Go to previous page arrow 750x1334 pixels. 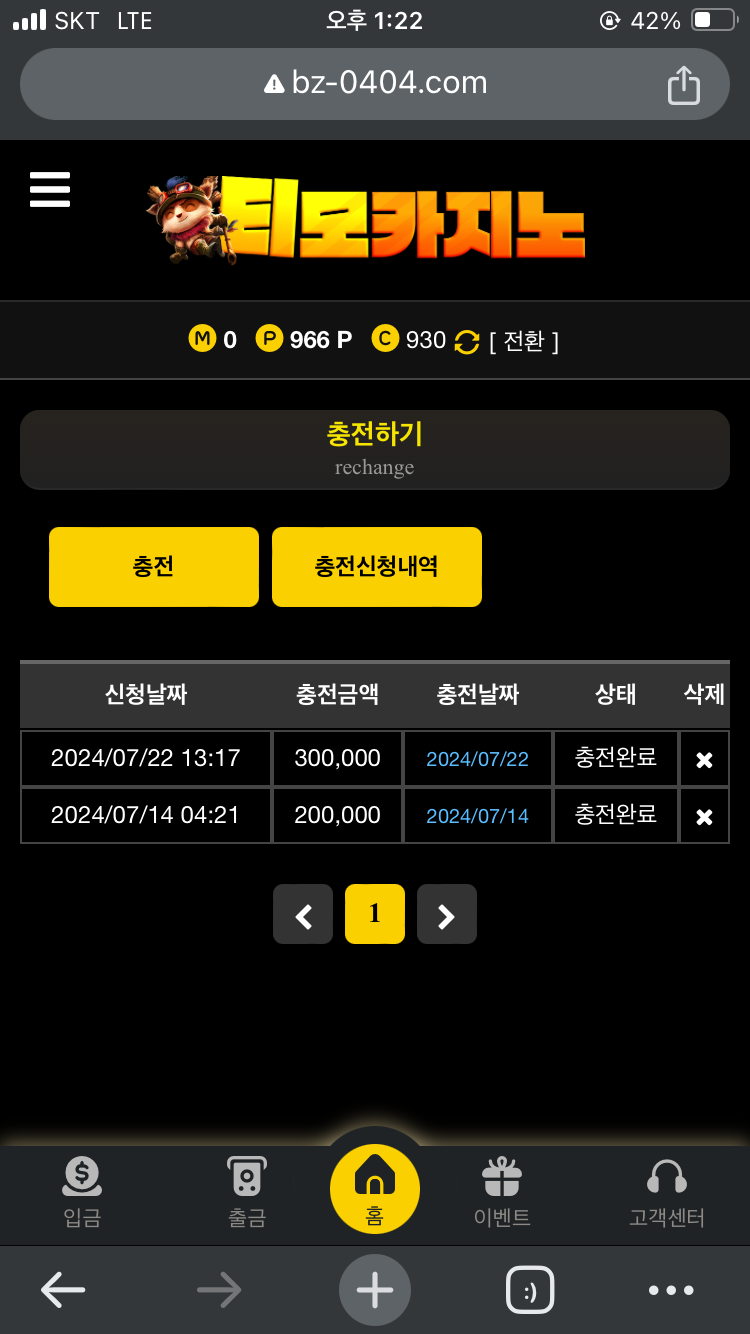(303, 914)
